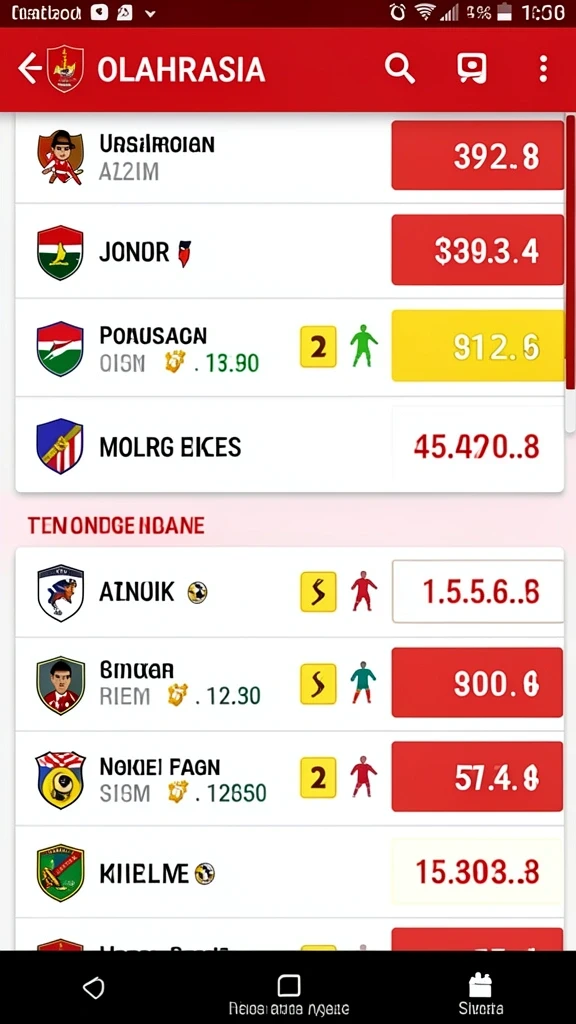The height and width of the screenshot is (1024, 576).
Task: Pick the red 57.4.8 button
Action: click(x=477, y=776)
